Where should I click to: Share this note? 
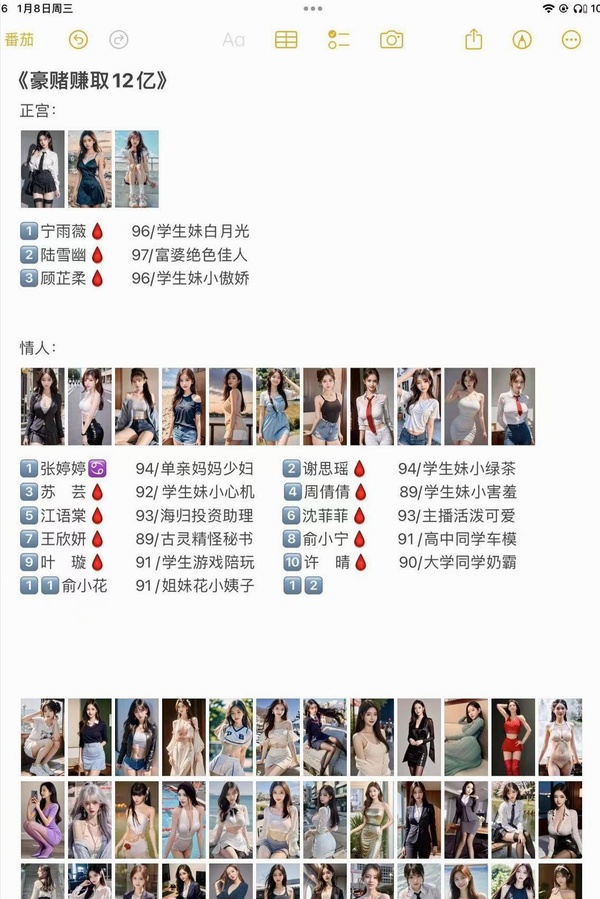474,40
